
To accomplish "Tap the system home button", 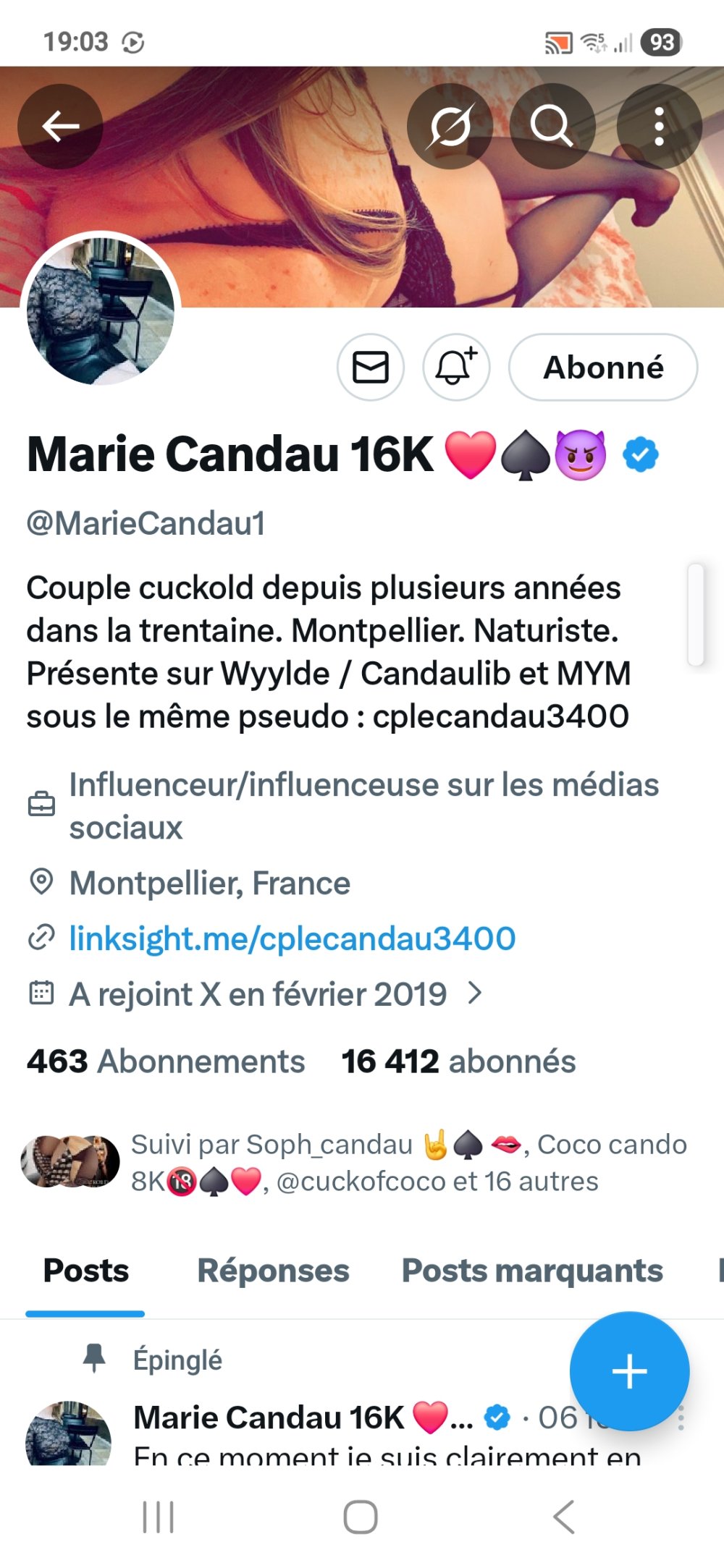I will click(361, 1517).
